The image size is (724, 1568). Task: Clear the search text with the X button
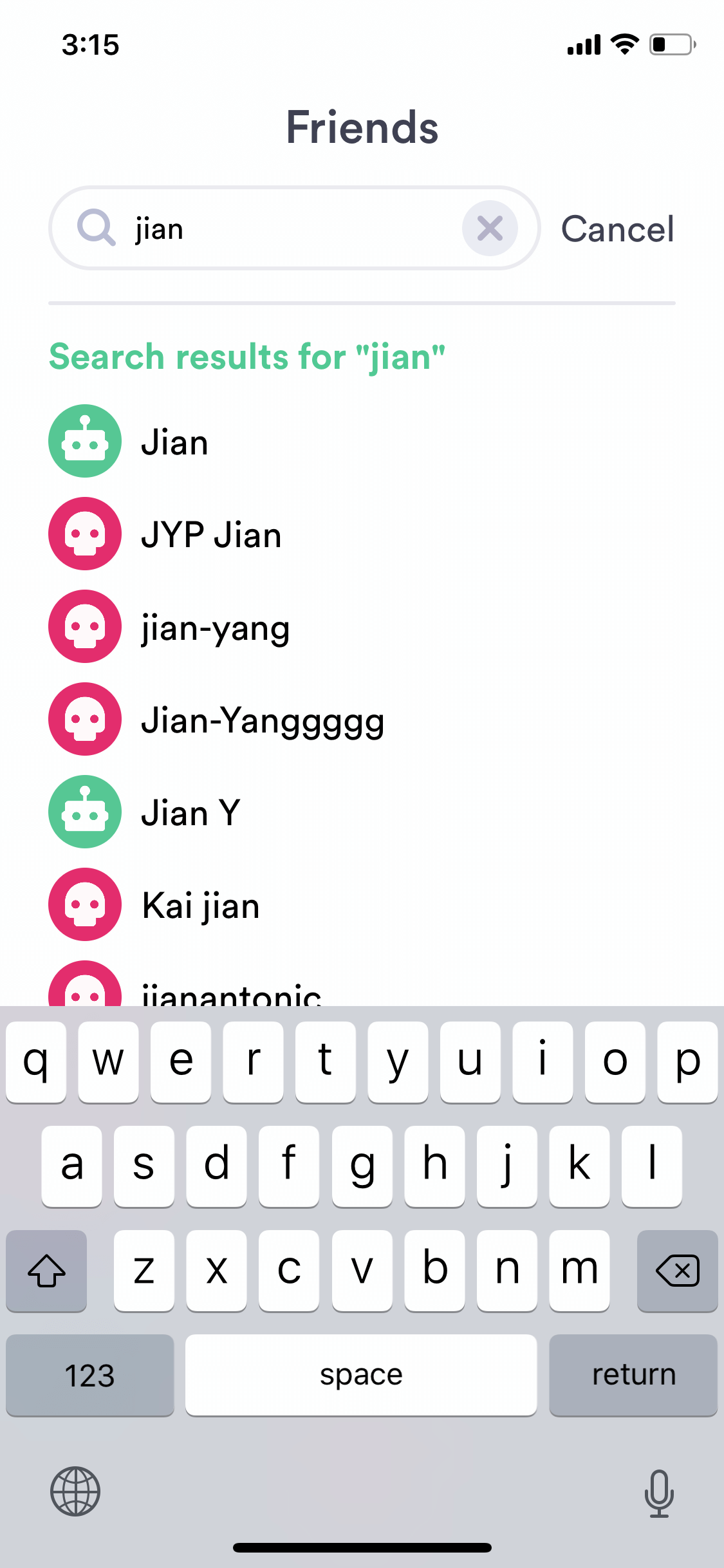pyautogui.click(x=490, y=228)
